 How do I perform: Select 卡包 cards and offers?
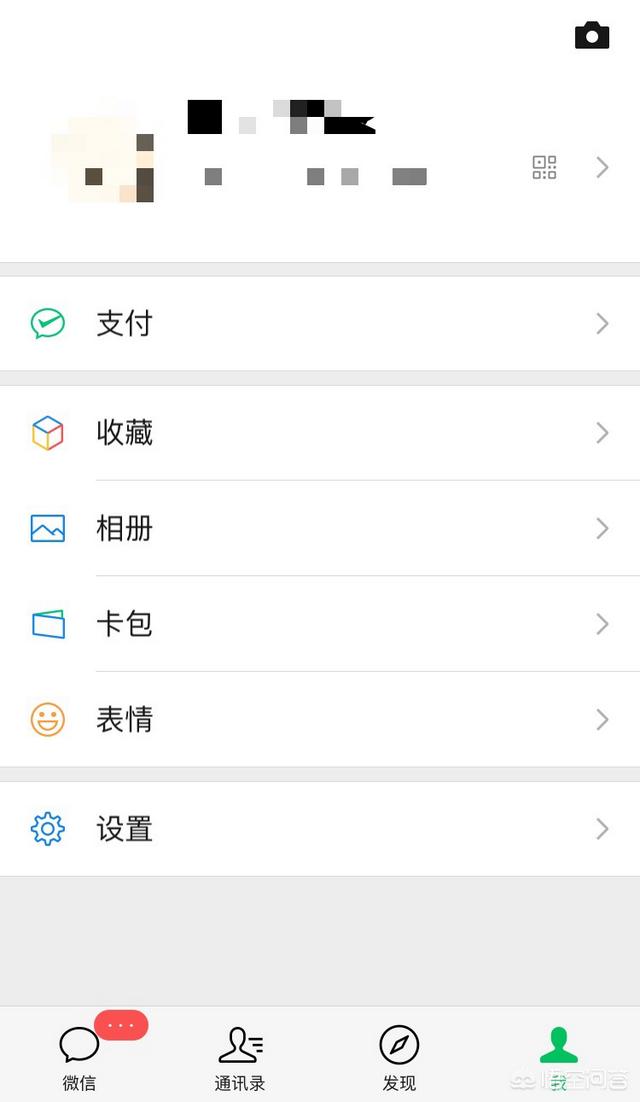320,624
